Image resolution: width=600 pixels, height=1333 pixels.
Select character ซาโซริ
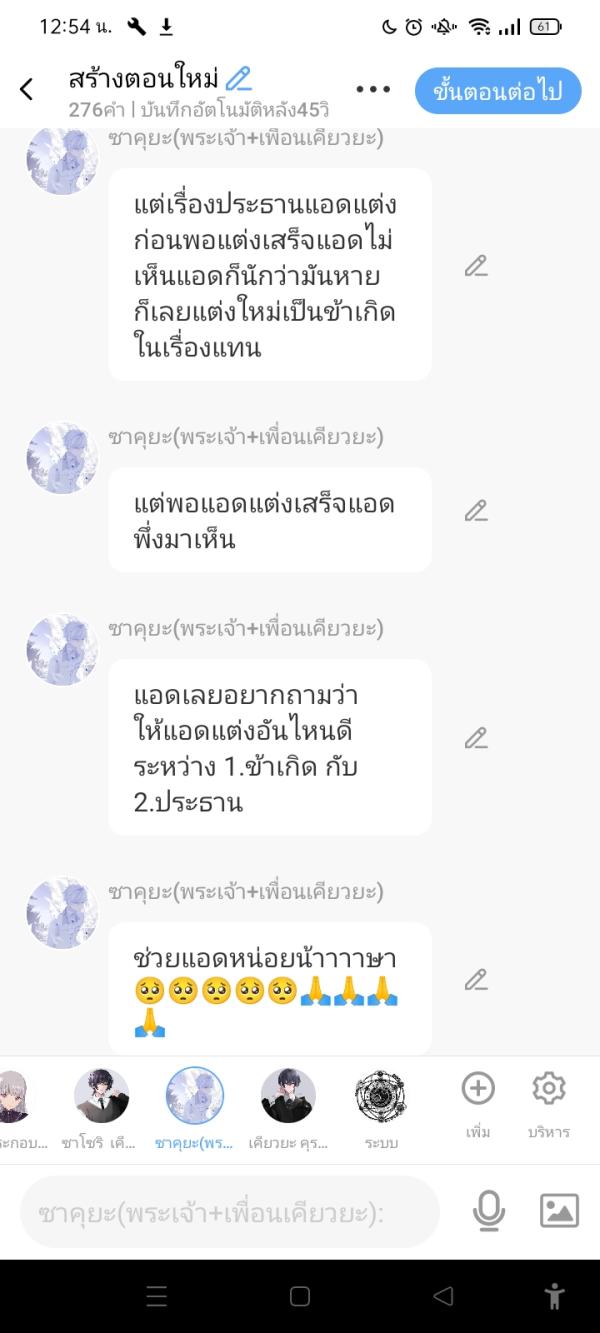point(101,1096)
